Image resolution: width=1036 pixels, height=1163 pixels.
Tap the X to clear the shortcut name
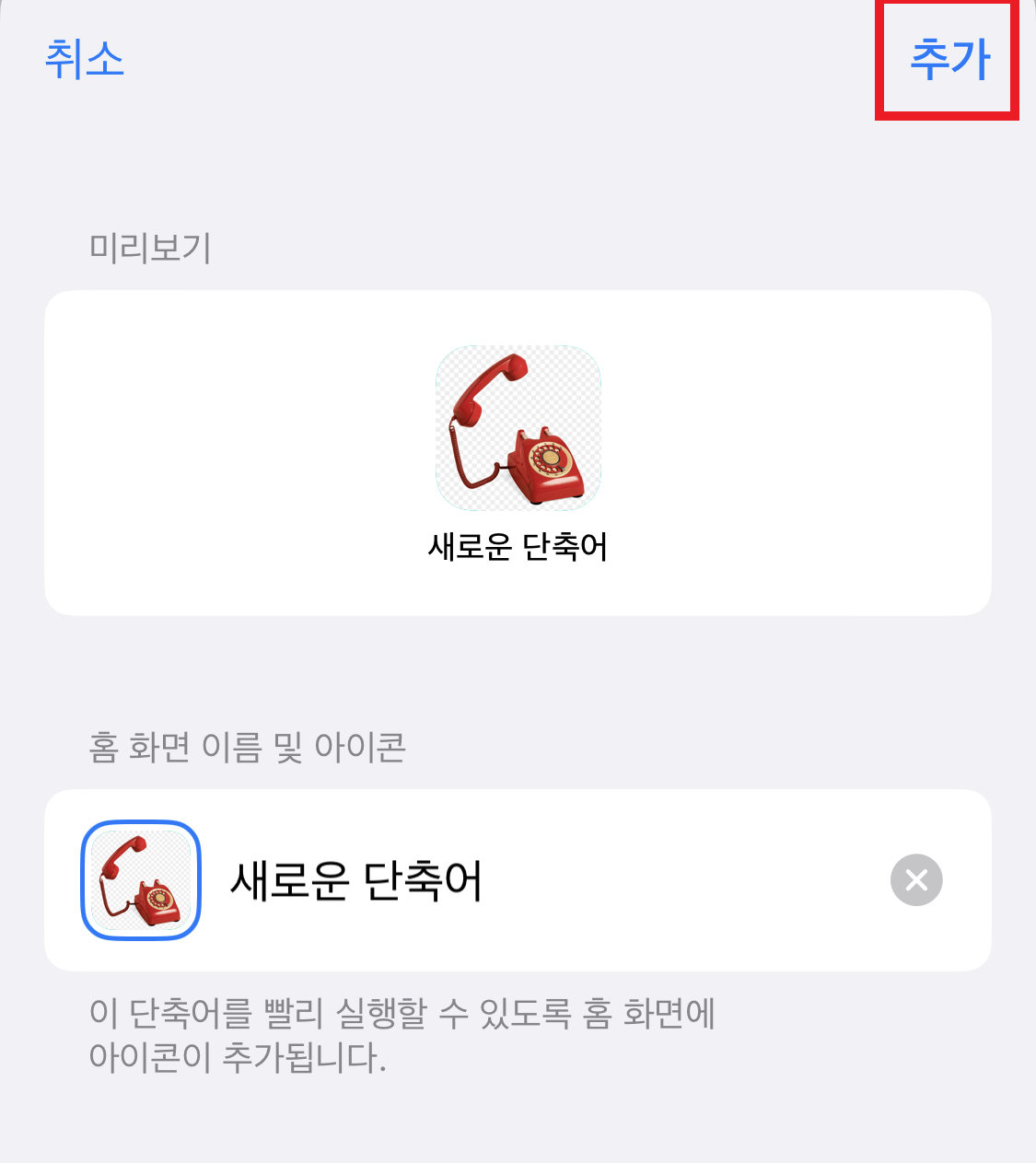pos(916,879)
